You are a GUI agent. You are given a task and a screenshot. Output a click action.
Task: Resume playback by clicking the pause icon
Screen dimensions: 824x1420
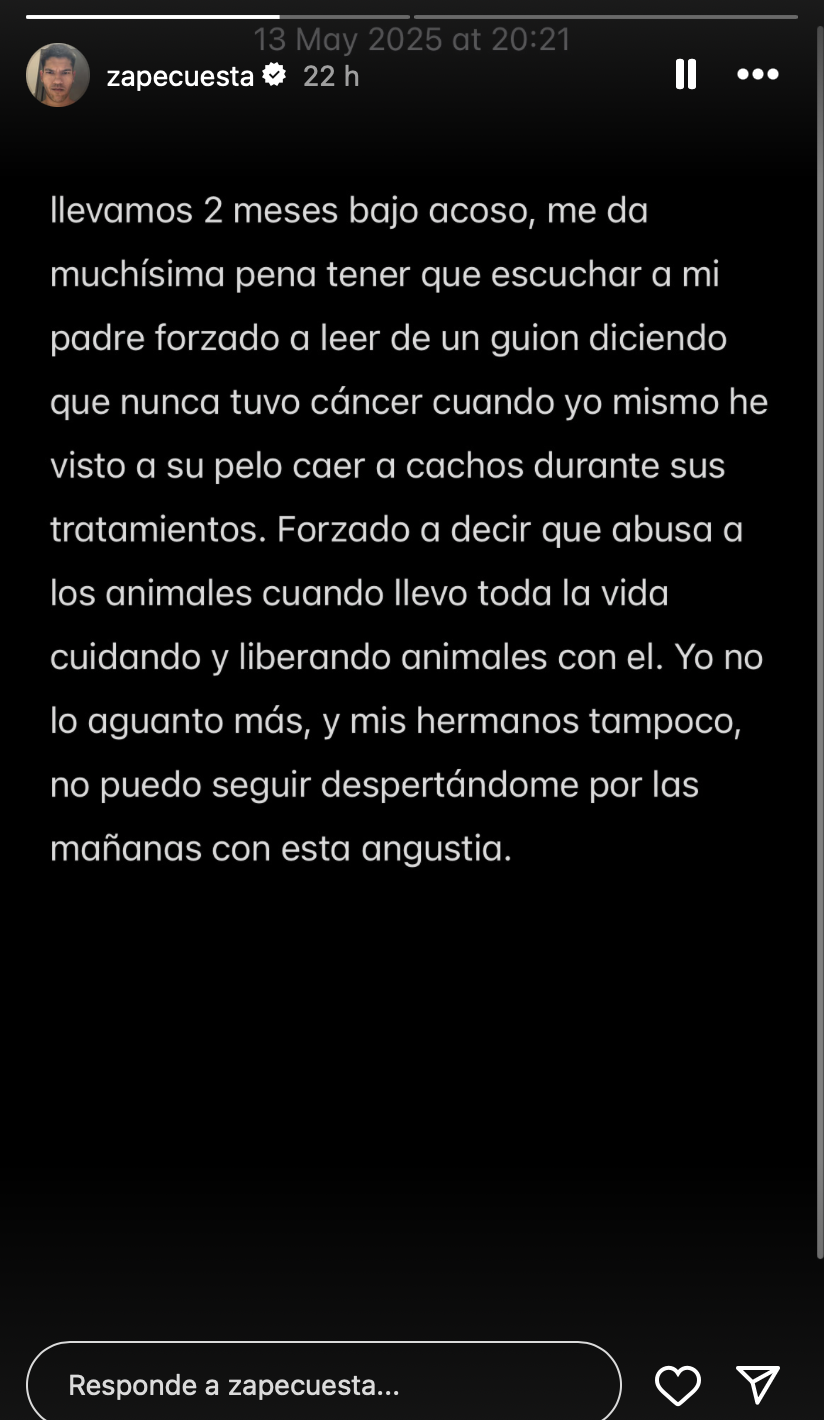tap(686, 74)
